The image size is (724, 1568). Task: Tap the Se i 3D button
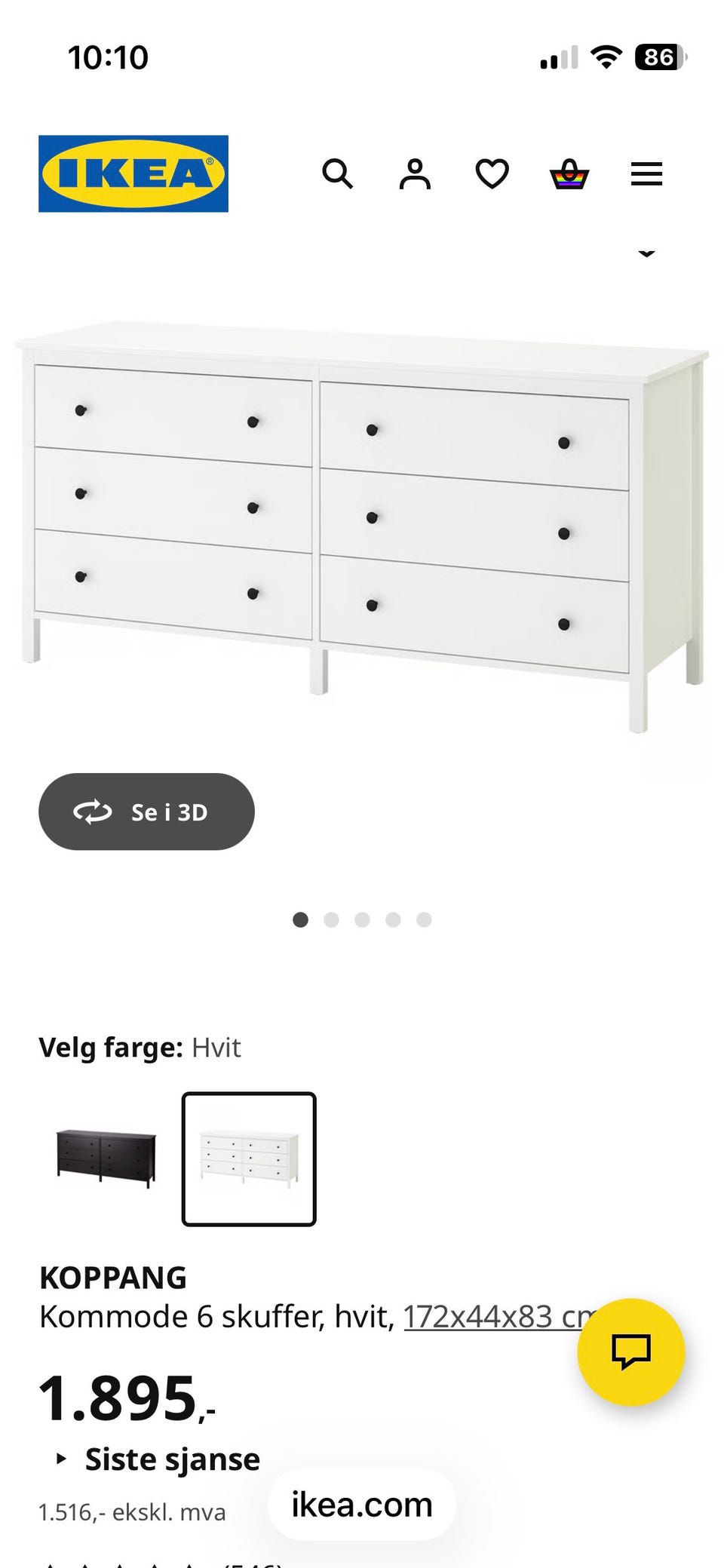146,812
